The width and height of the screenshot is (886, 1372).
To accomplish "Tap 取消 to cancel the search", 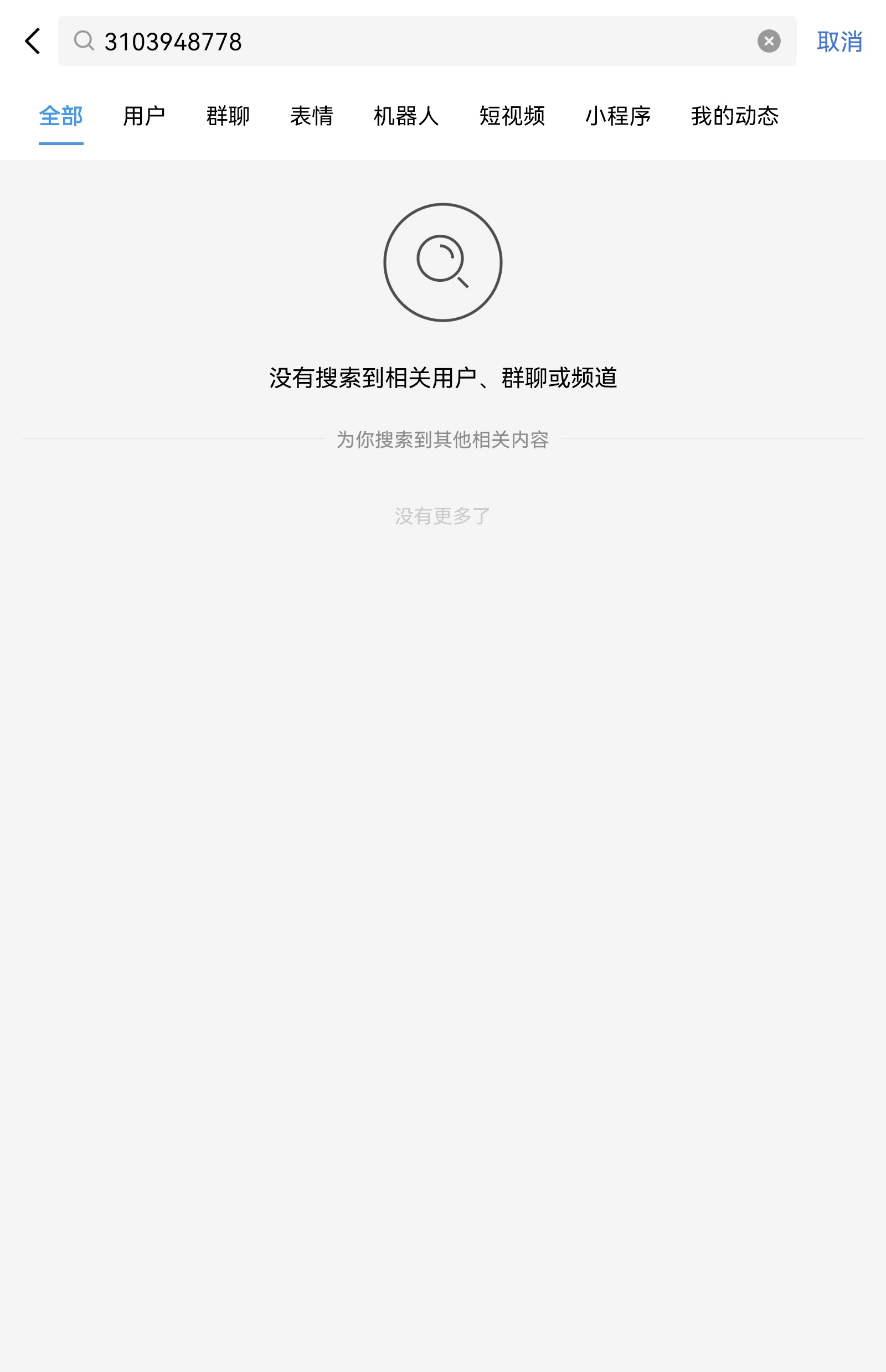I will click(839, 42).
